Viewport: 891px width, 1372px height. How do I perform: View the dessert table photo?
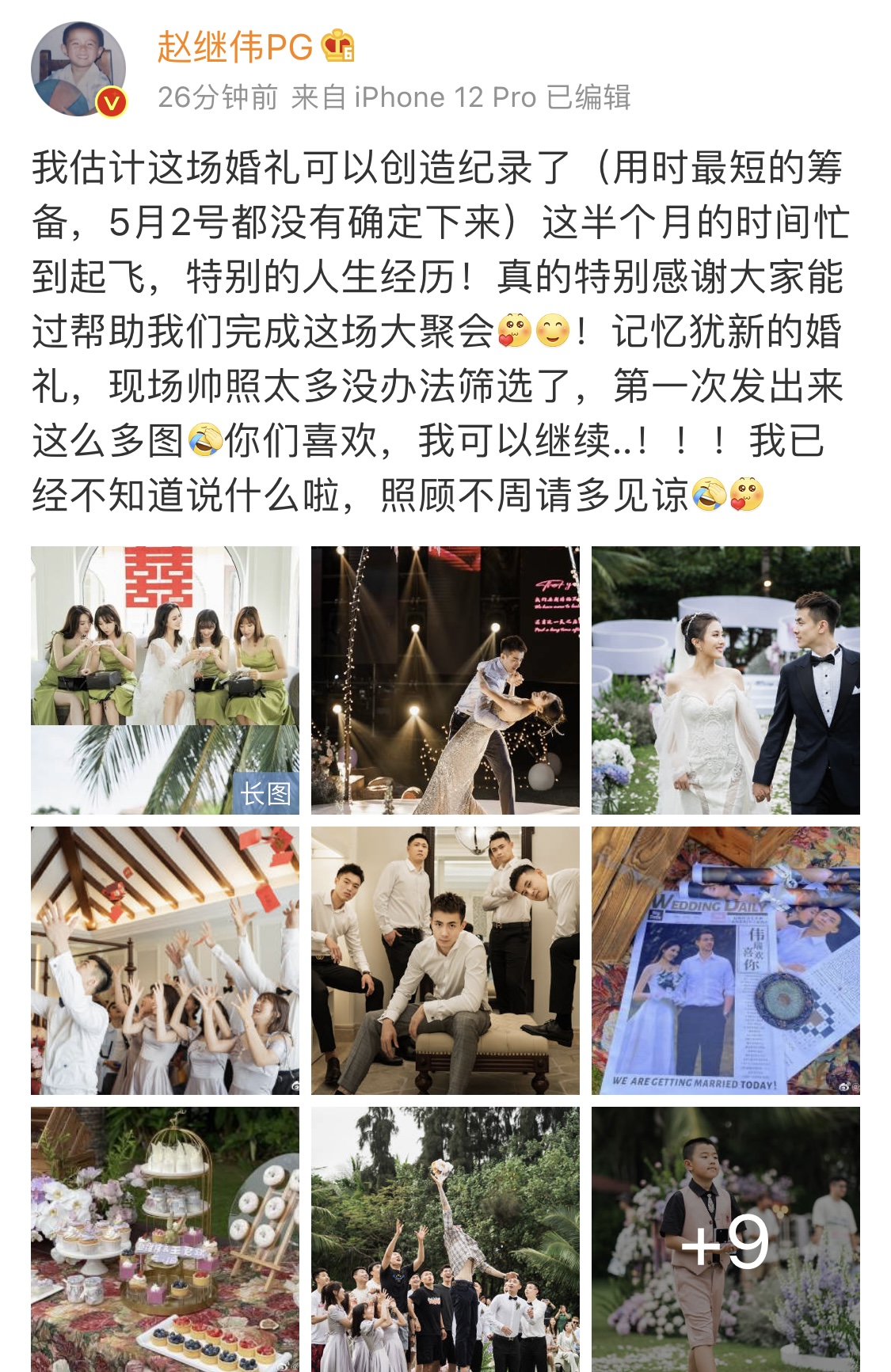coord(165,1239)
